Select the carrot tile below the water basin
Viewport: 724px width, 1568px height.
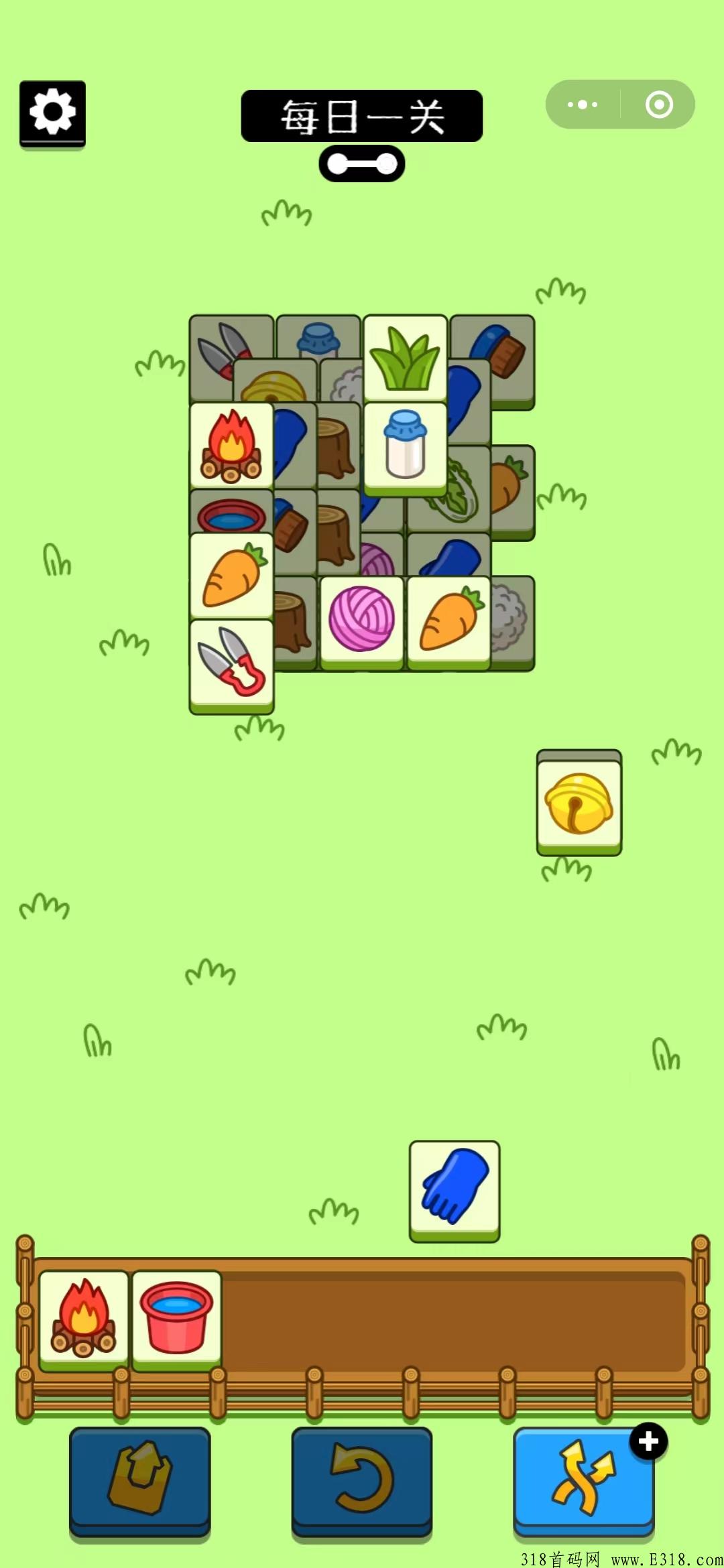click(231, 575)
